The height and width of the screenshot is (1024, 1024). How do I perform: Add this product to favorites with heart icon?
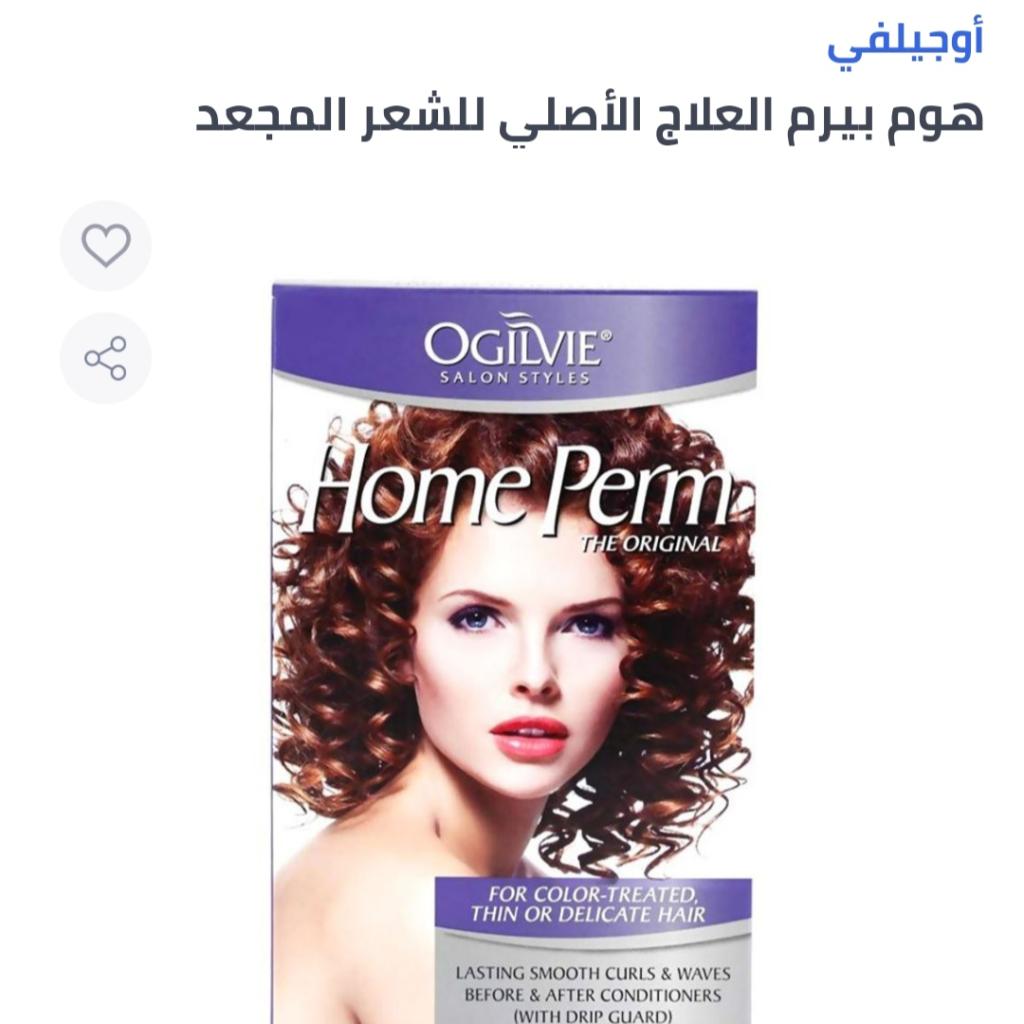coord(106,245)
